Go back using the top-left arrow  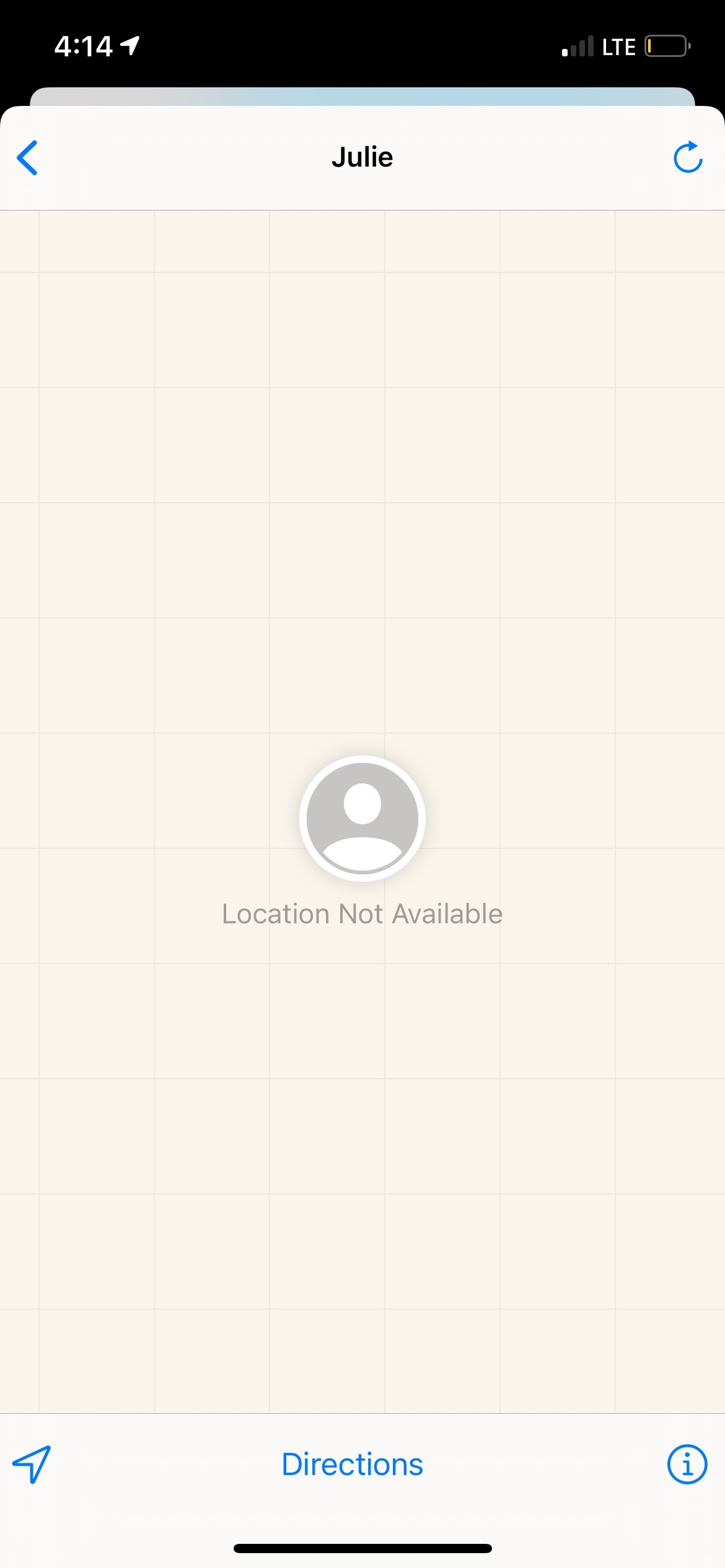tap(27, 158)
